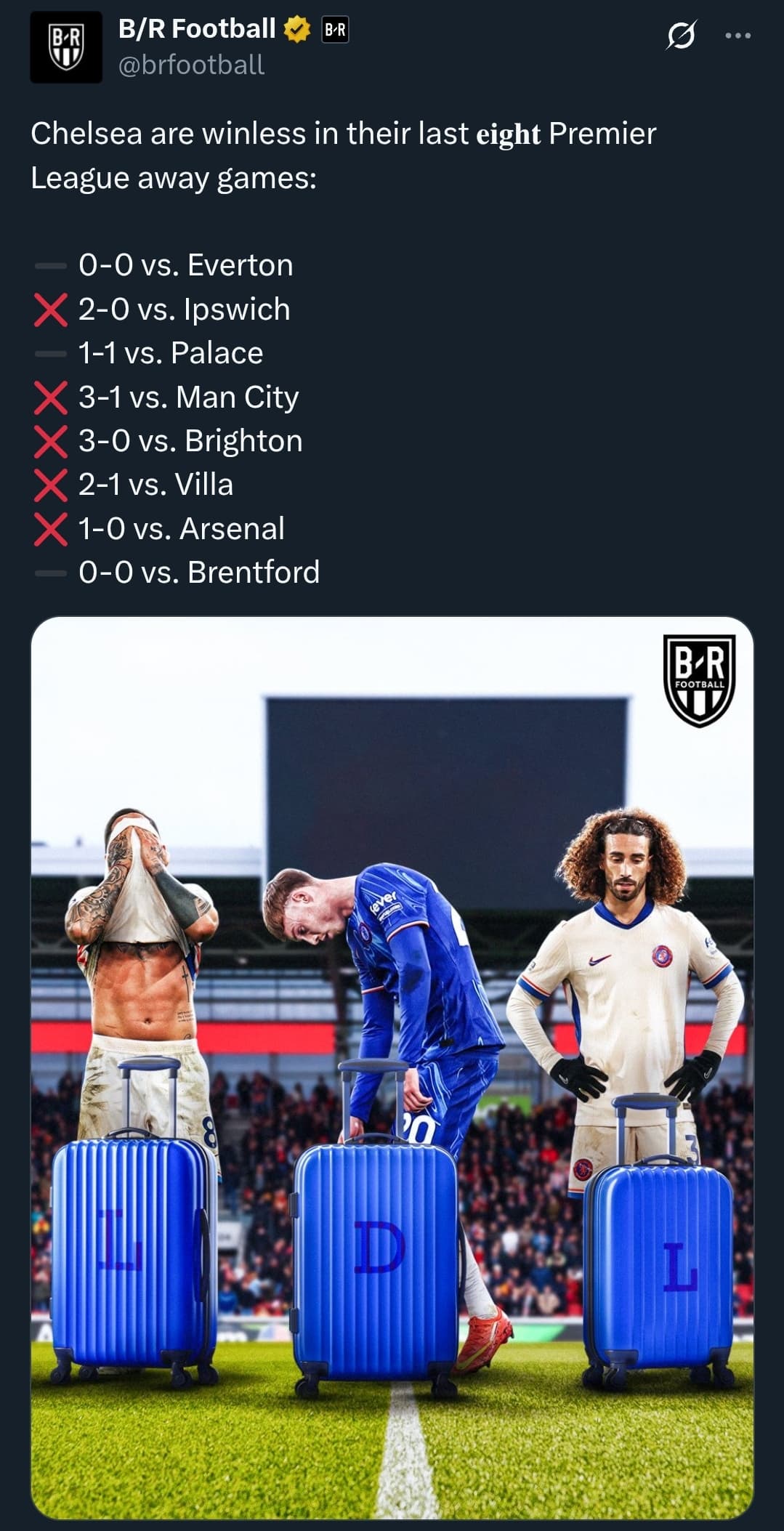Open the B/R affiliation badge
The image size is (784, 1531).
335,30
